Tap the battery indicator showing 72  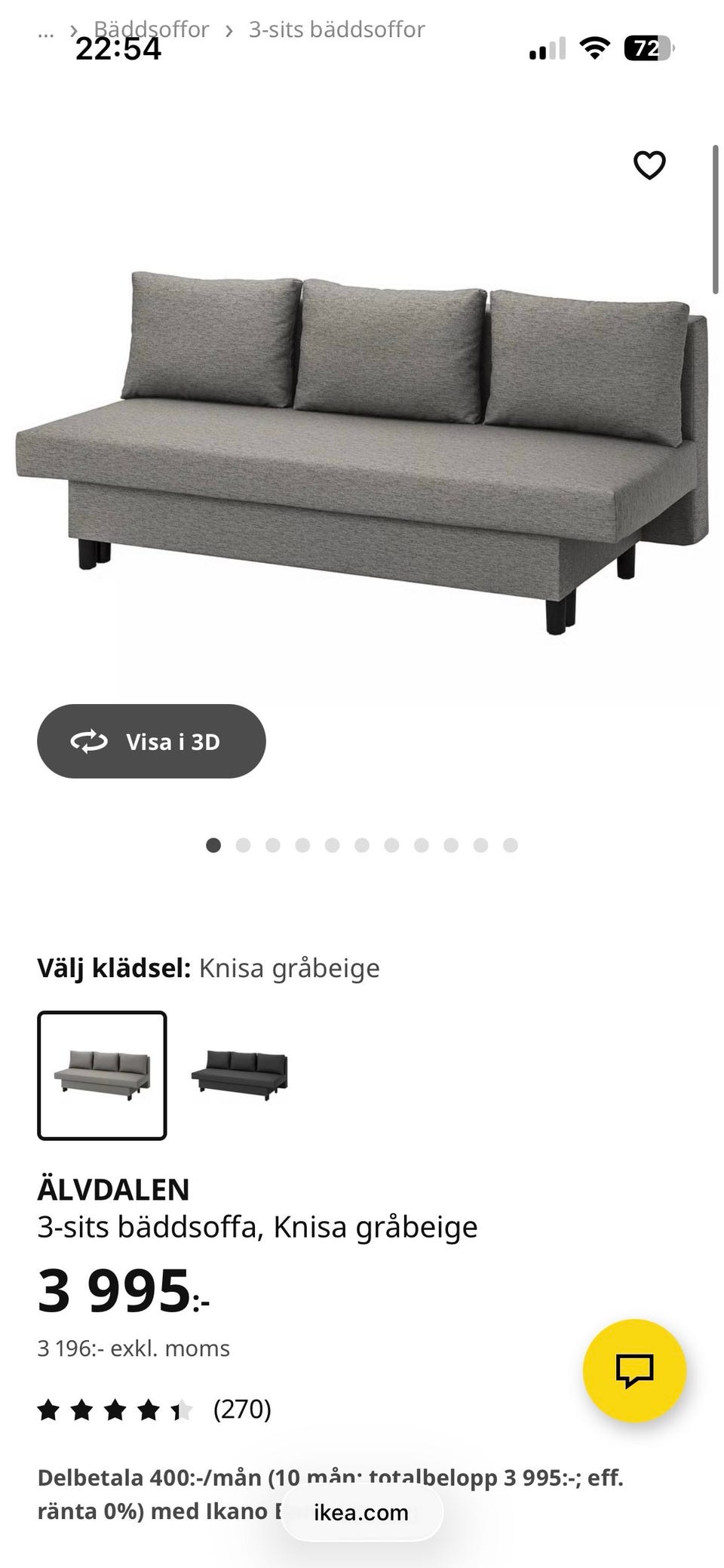(646, 48)
